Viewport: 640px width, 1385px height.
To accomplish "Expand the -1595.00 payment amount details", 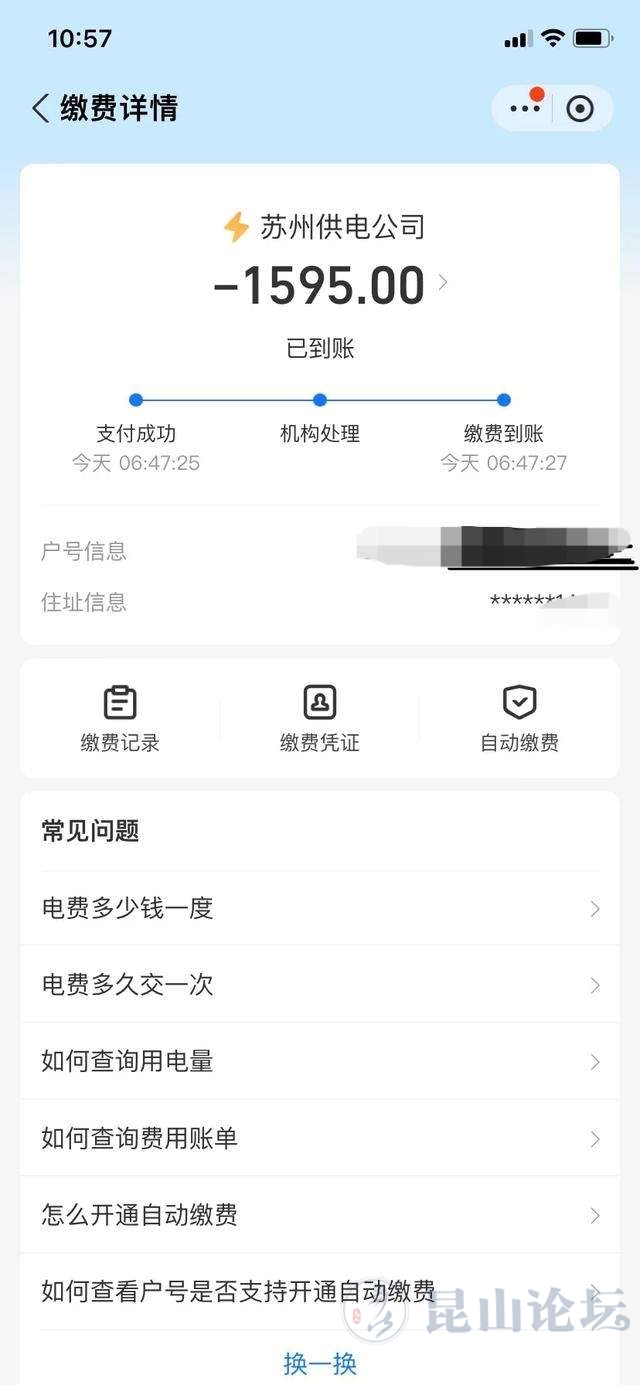I will click(443, 284).
